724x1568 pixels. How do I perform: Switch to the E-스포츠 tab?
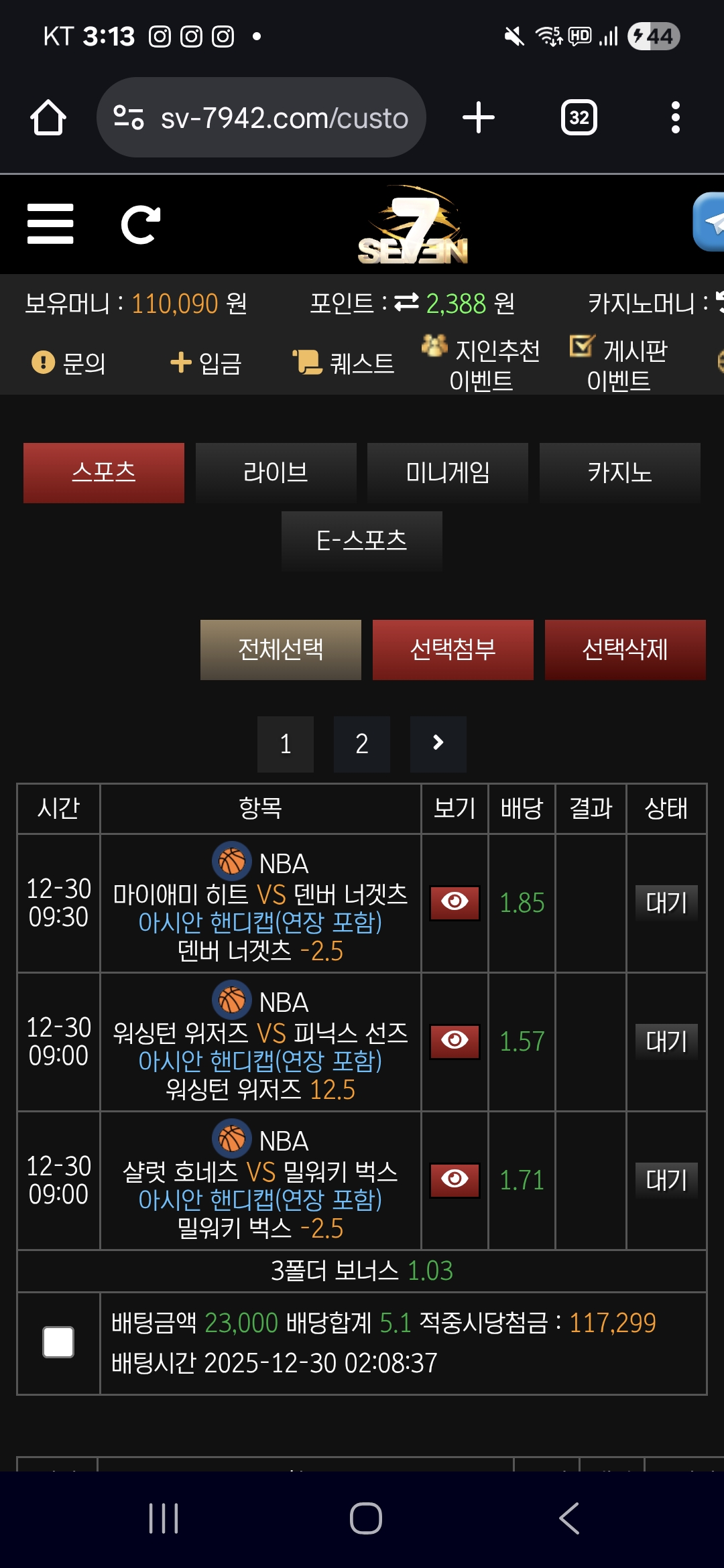click(362, 540)
